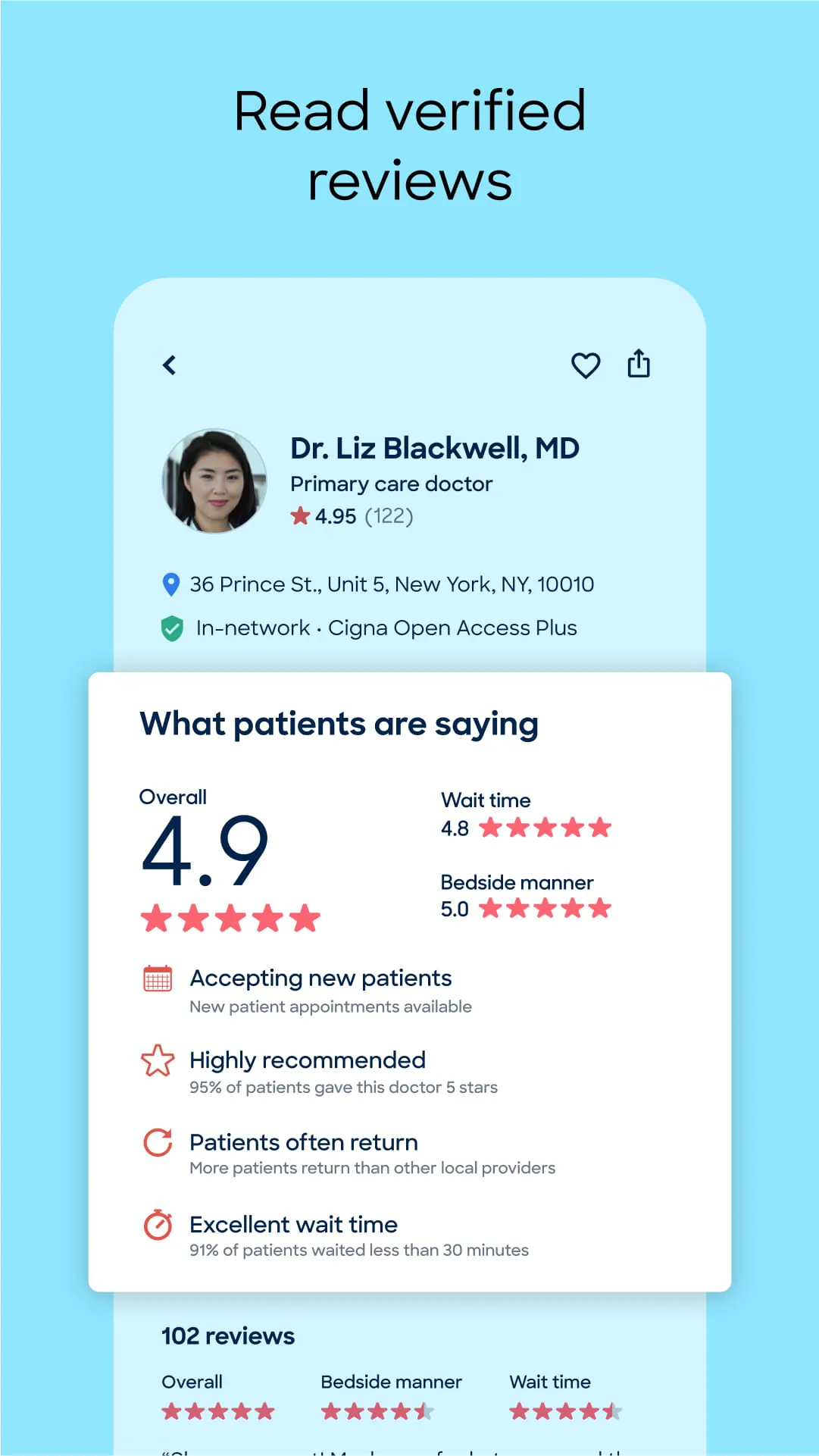Tap the back arrow icon
The width and height of the screenshot is (819, 1456).
[169, 365]
